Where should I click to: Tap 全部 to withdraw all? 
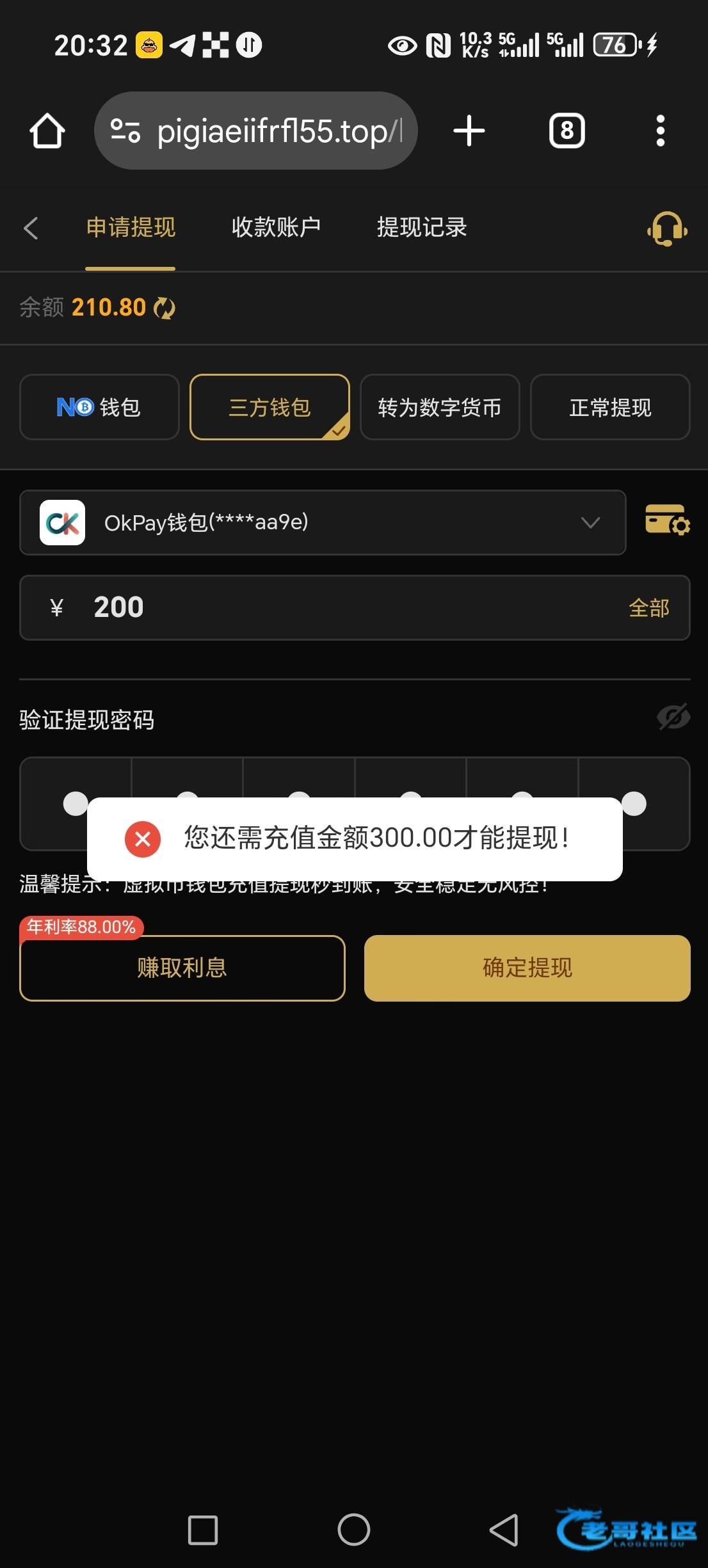[x=649, y=608]
